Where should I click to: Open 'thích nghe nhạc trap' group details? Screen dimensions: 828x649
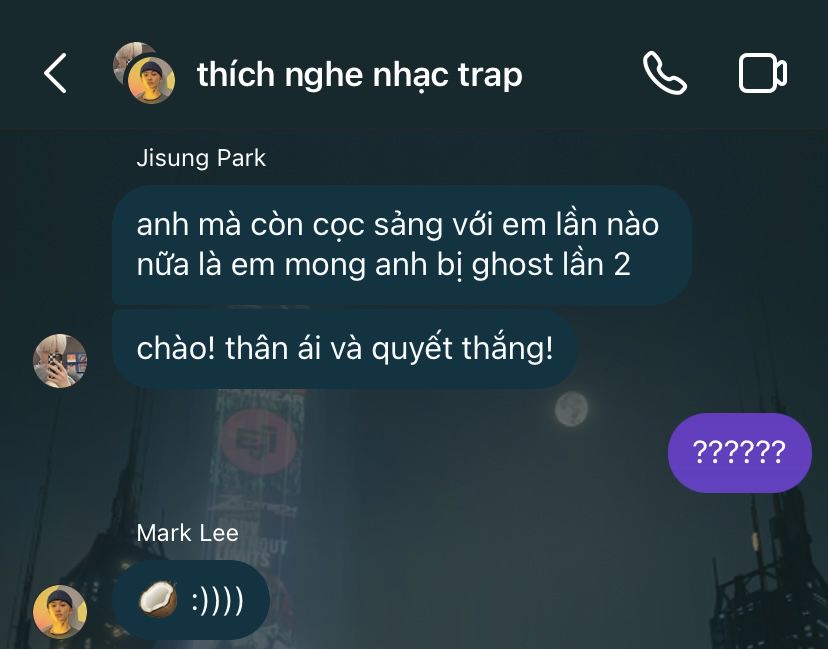[x=359, y=74]
